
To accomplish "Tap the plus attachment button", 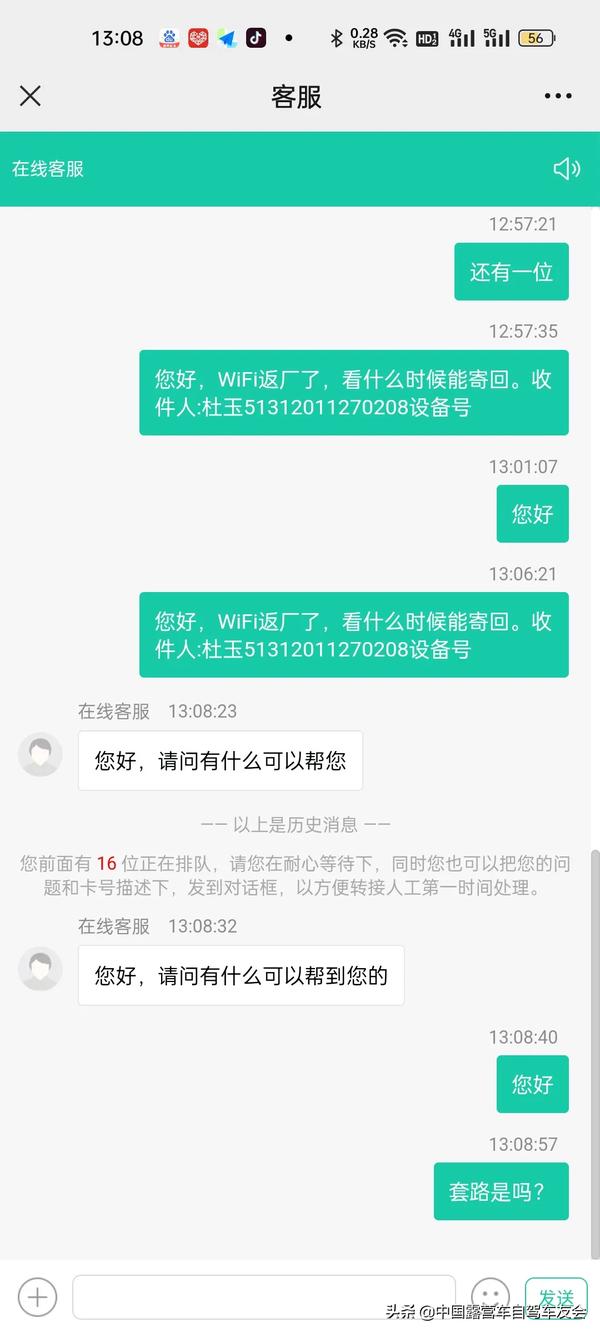I will click(37, 1298).
